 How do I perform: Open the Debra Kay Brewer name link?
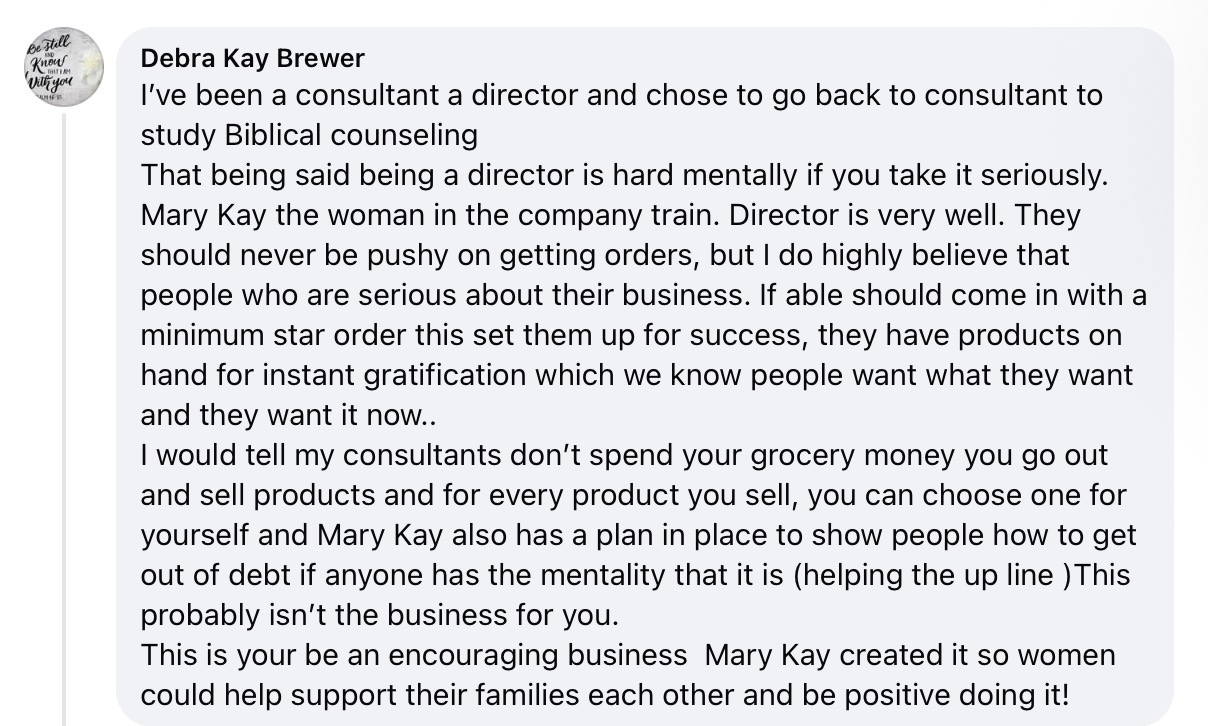(x=252, y=58)
